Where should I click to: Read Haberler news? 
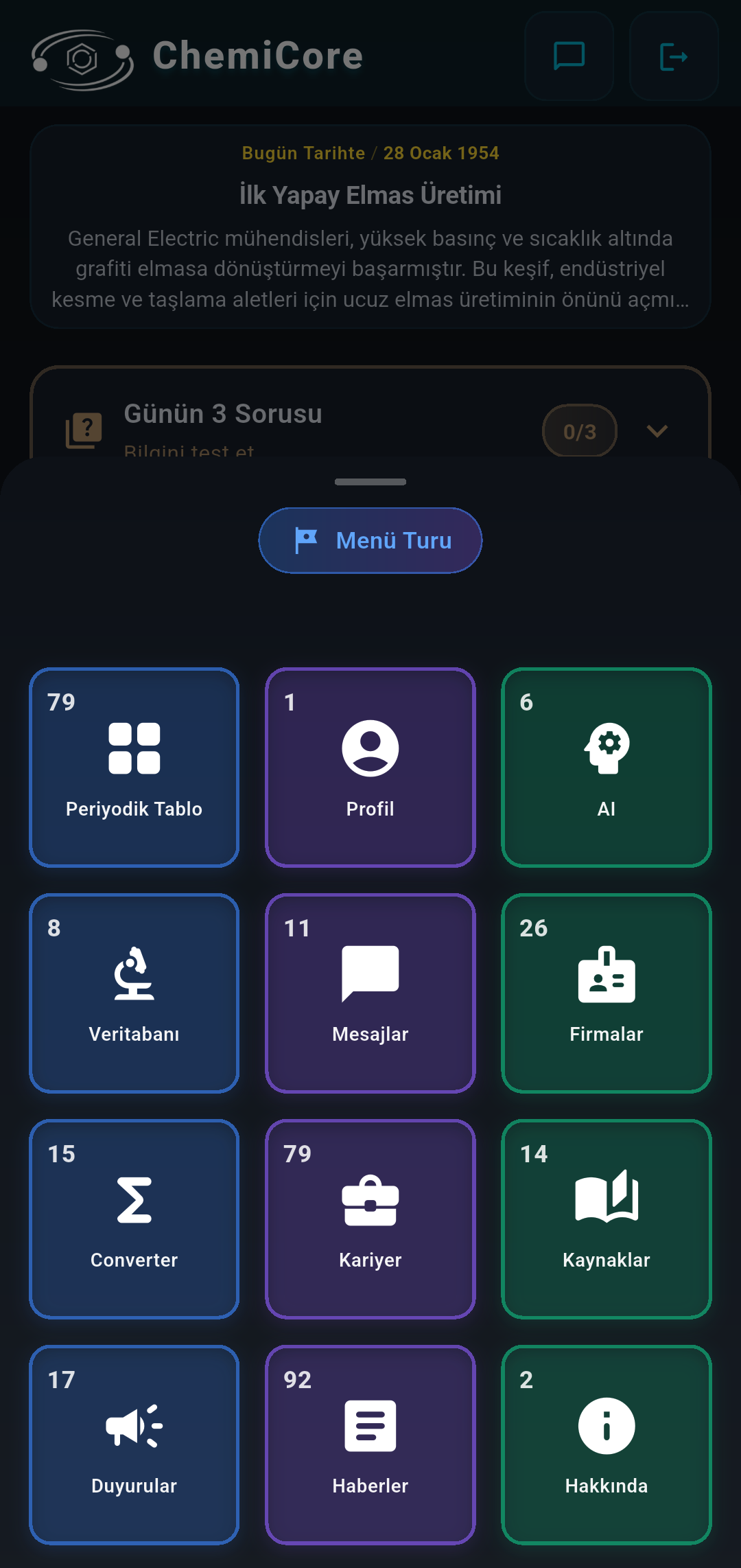[370, 1444]
